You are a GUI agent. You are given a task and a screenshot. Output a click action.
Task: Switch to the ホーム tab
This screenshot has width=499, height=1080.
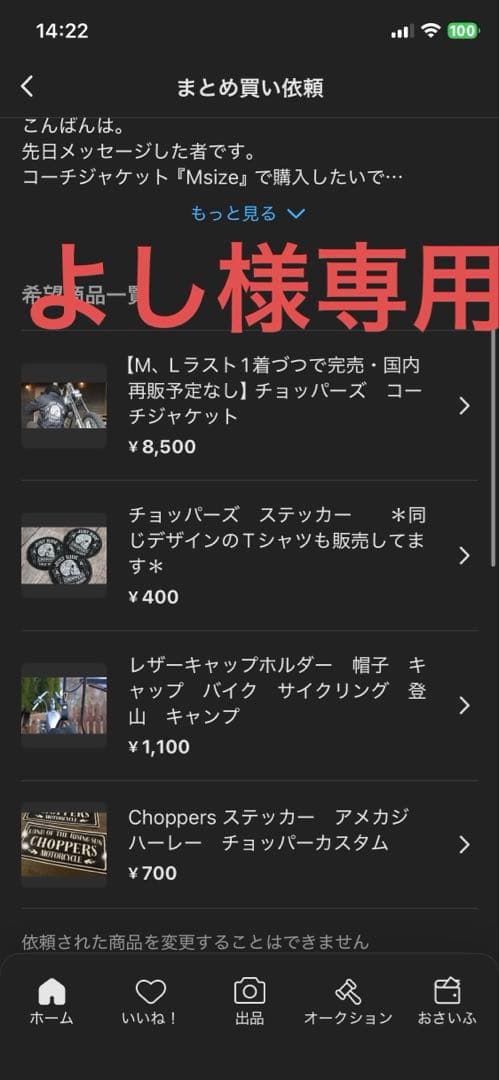click(x=52, y=1001)
